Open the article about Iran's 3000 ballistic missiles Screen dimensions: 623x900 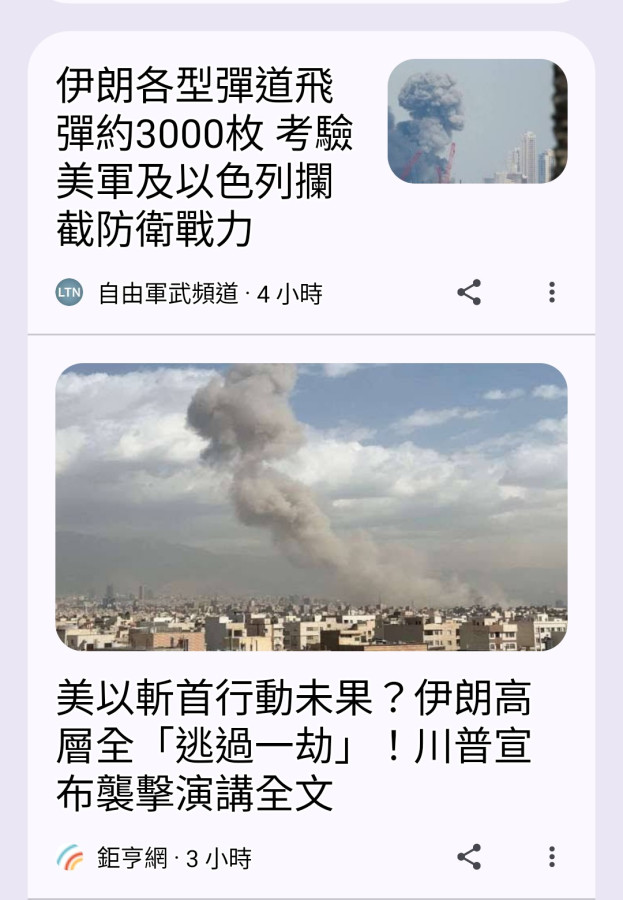point(205,157)
